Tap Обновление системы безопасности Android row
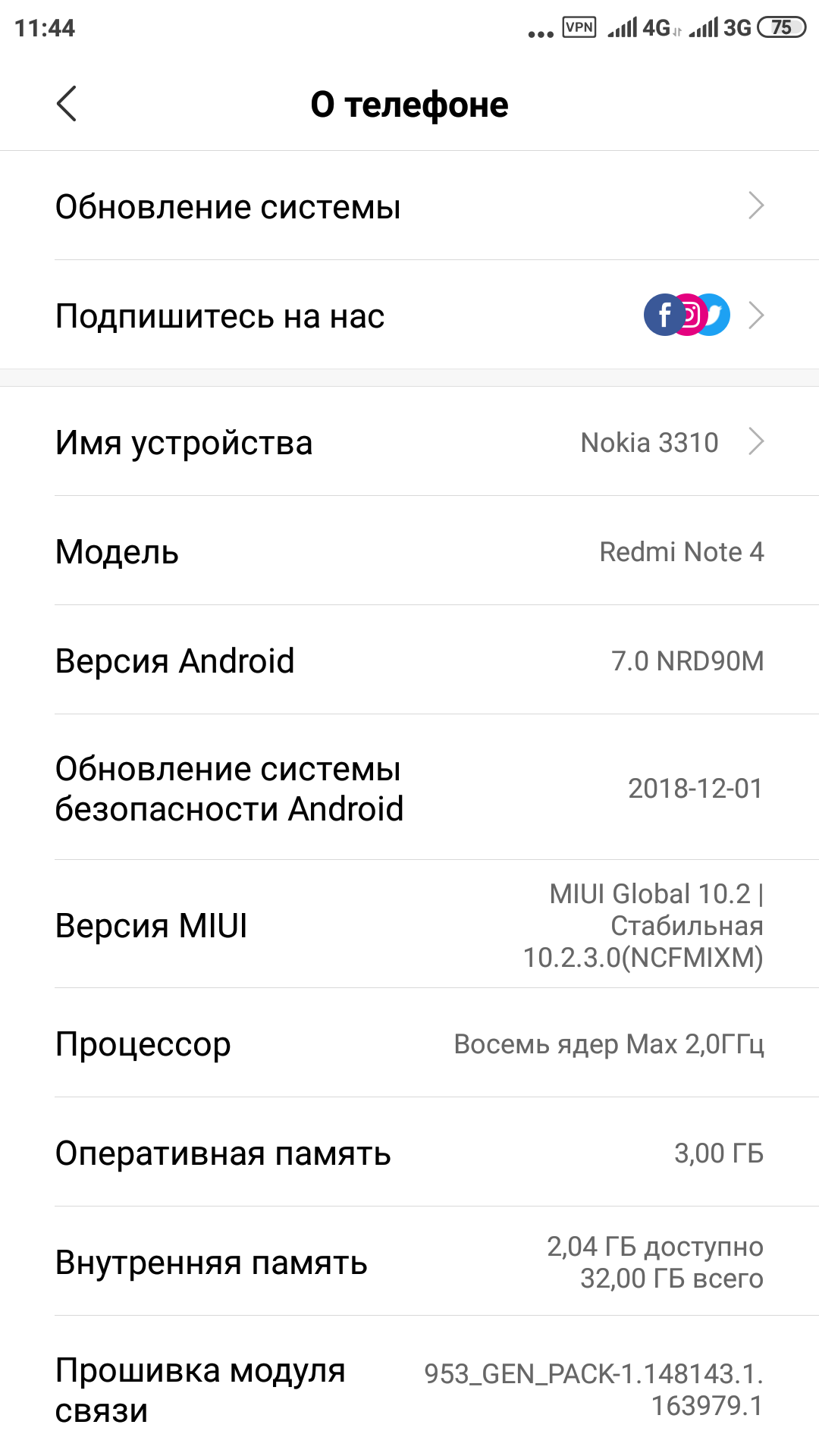Image resolution: width=819 pixels, height=1456 pixels. coord(409,789)
